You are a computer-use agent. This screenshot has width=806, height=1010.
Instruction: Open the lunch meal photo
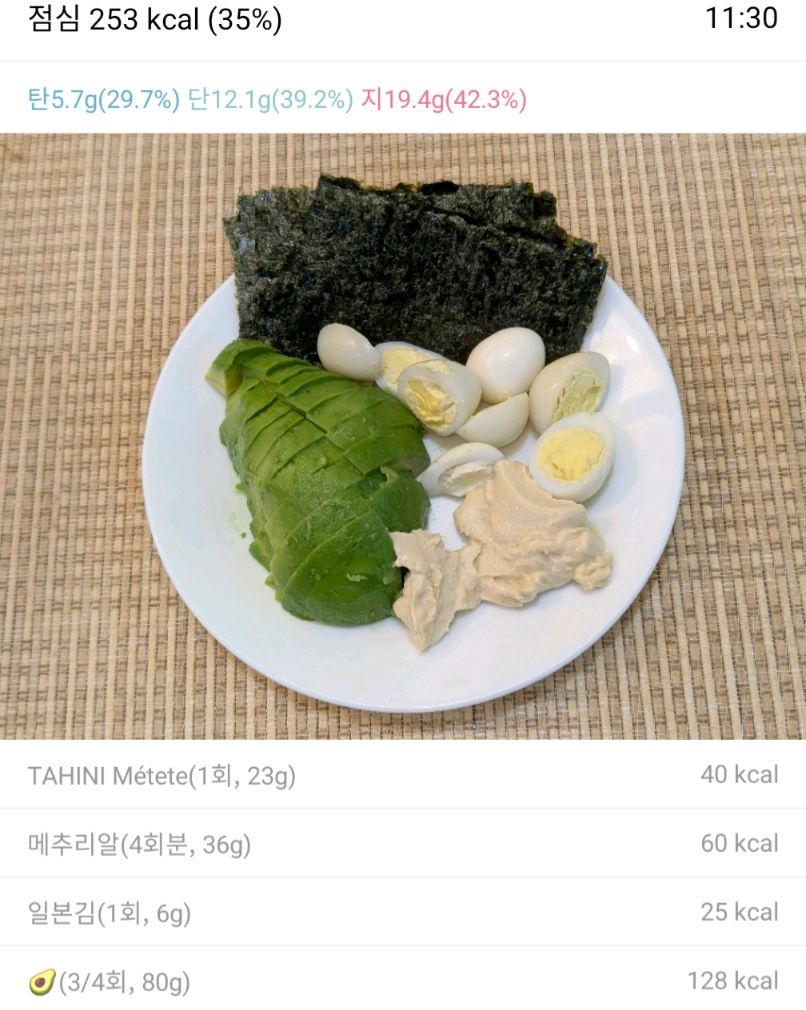pos(403,436)
